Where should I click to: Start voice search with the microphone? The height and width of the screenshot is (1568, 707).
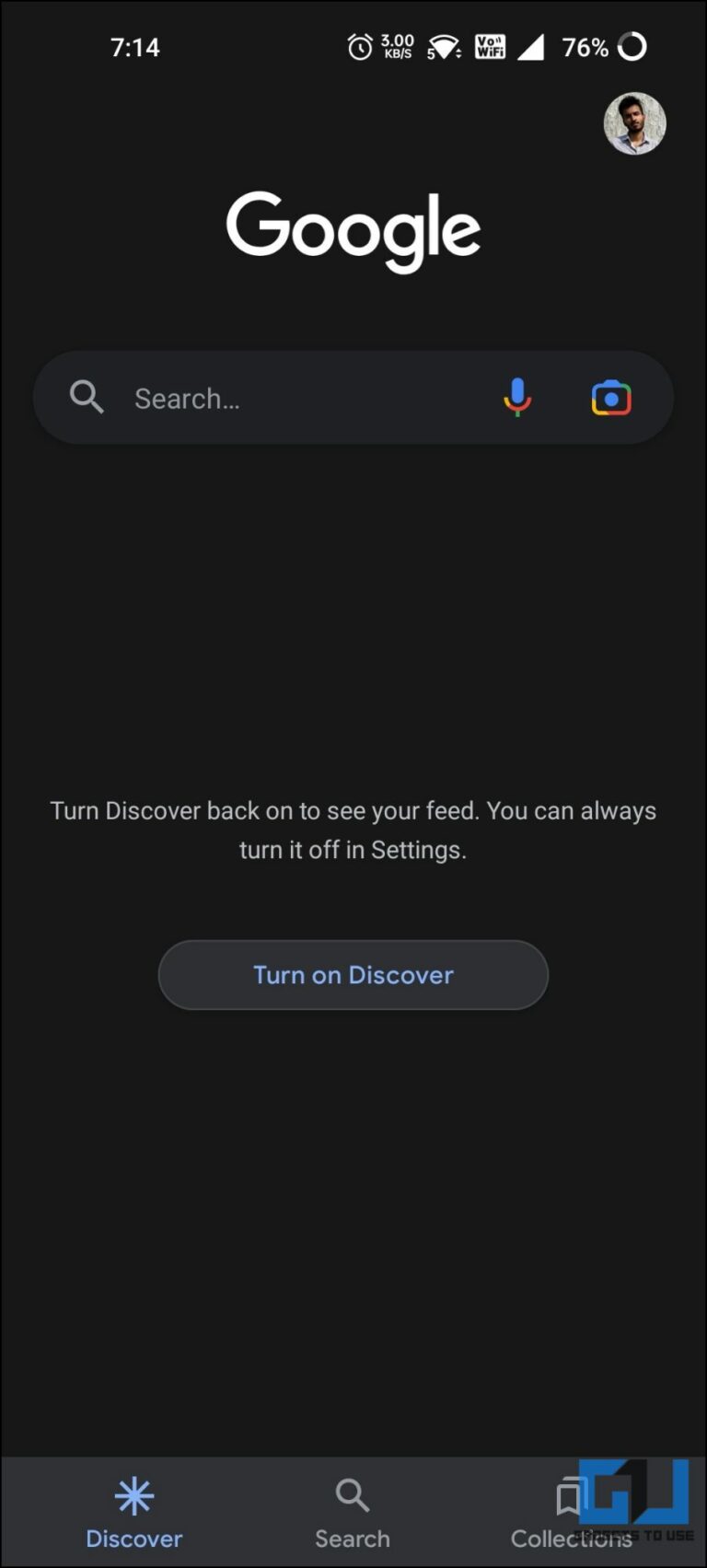(x=517, y=398)
